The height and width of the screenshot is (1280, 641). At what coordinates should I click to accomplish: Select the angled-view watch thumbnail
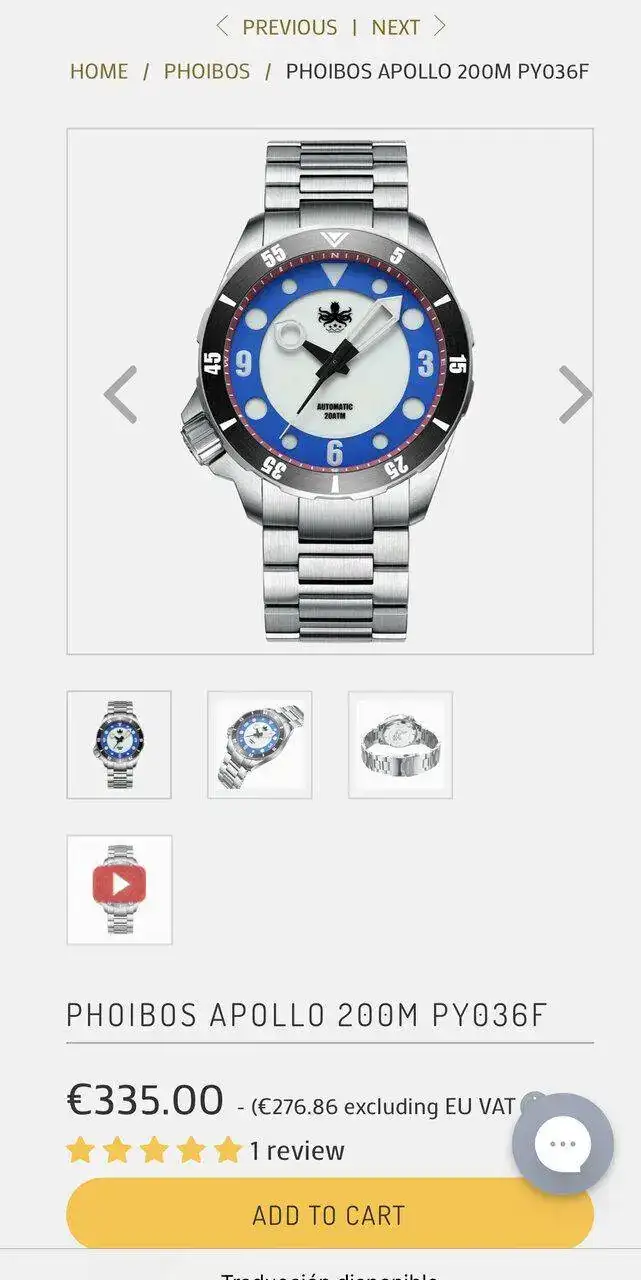[260, 744]
